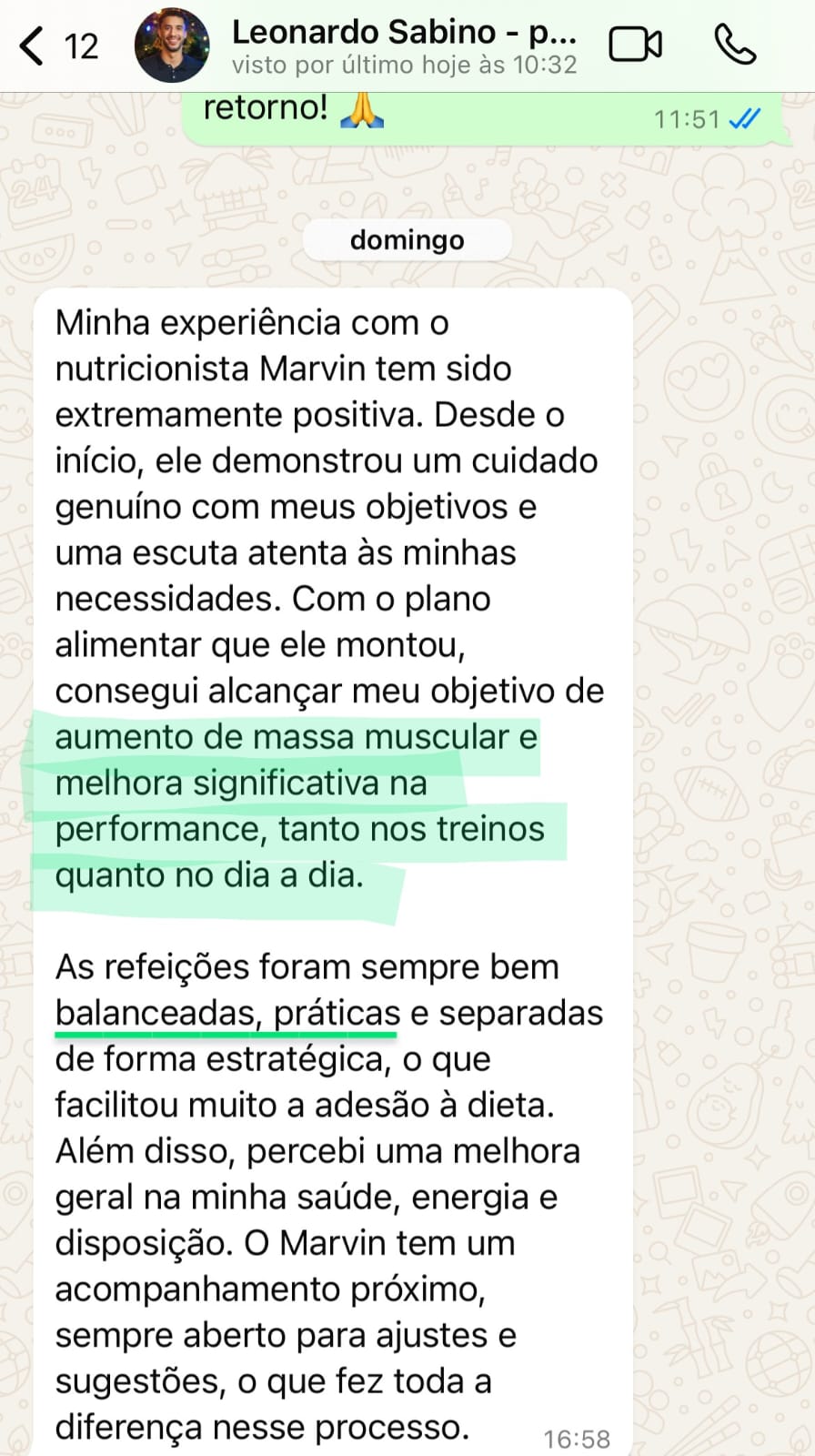This screenshot has height=1456, width=815.
Task: Start a voice call with Leonardo
Action: 735,45
